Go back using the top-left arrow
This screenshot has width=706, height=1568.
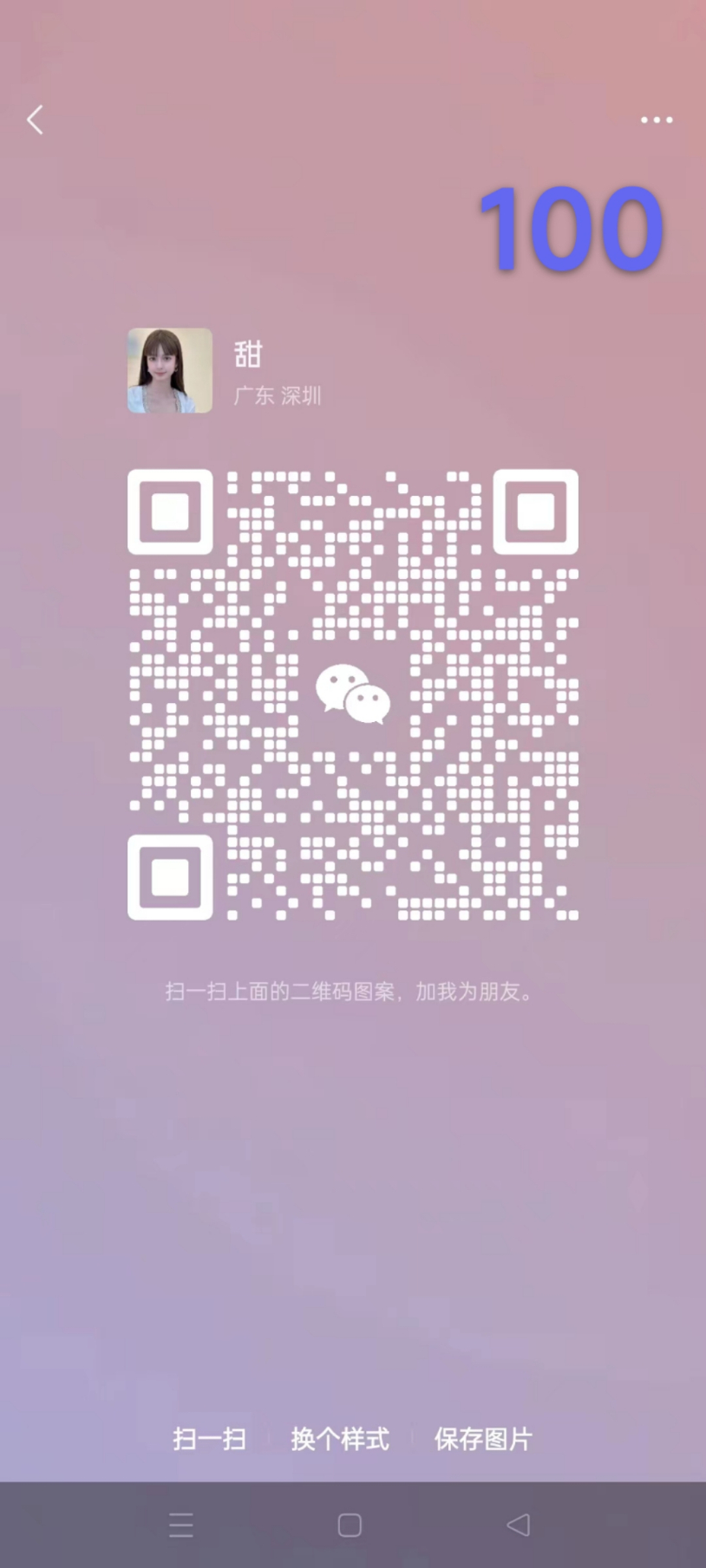coord(35,120)
